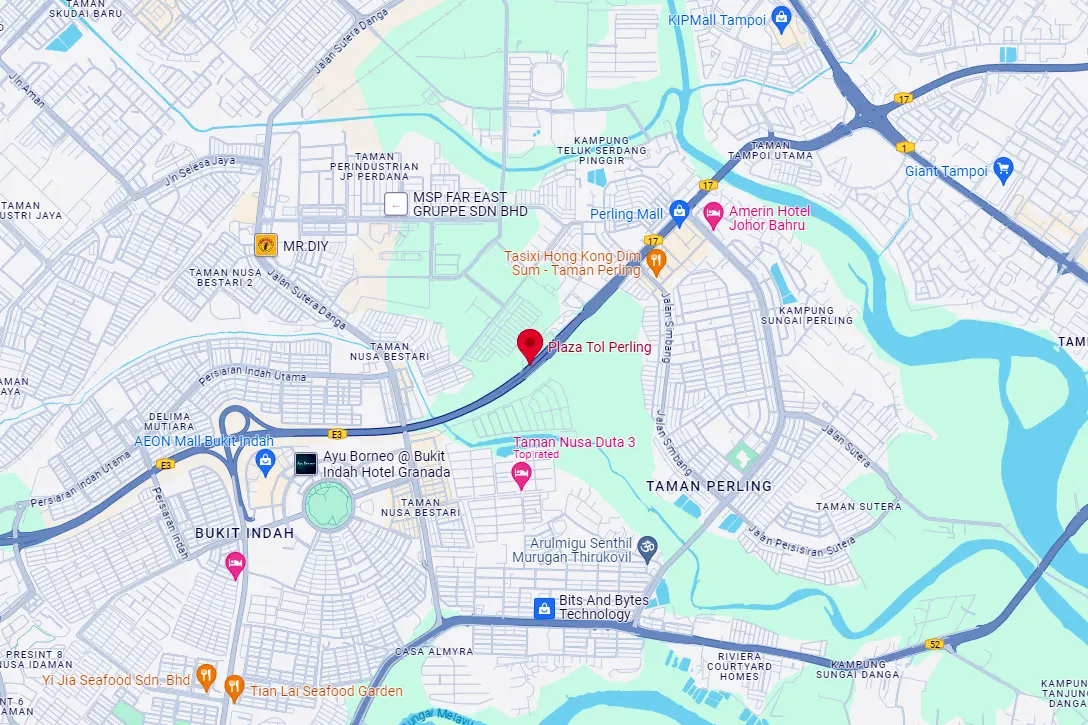The image size is (1088, 725).
Task: Select the KIPMall Tampoi marker
Action: click(782, 18)
